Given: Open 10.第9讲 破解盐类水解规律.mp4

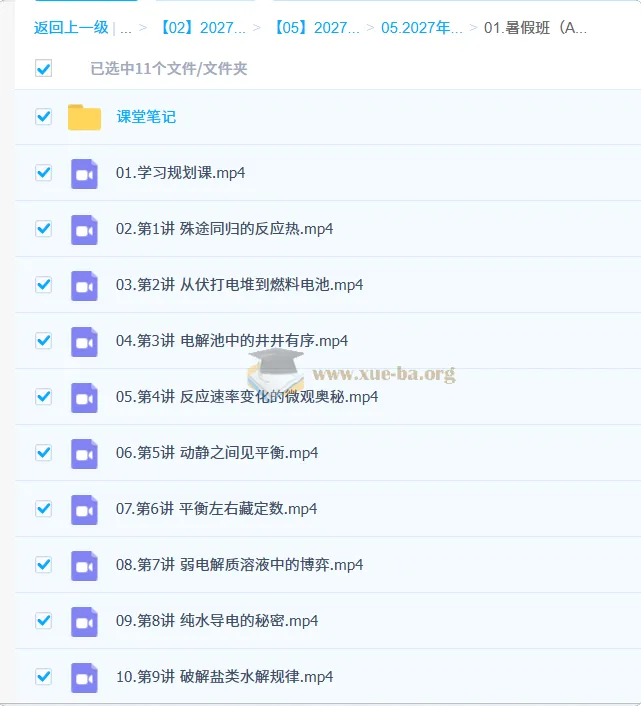Looking at the screenshot, I should point(225,677).
